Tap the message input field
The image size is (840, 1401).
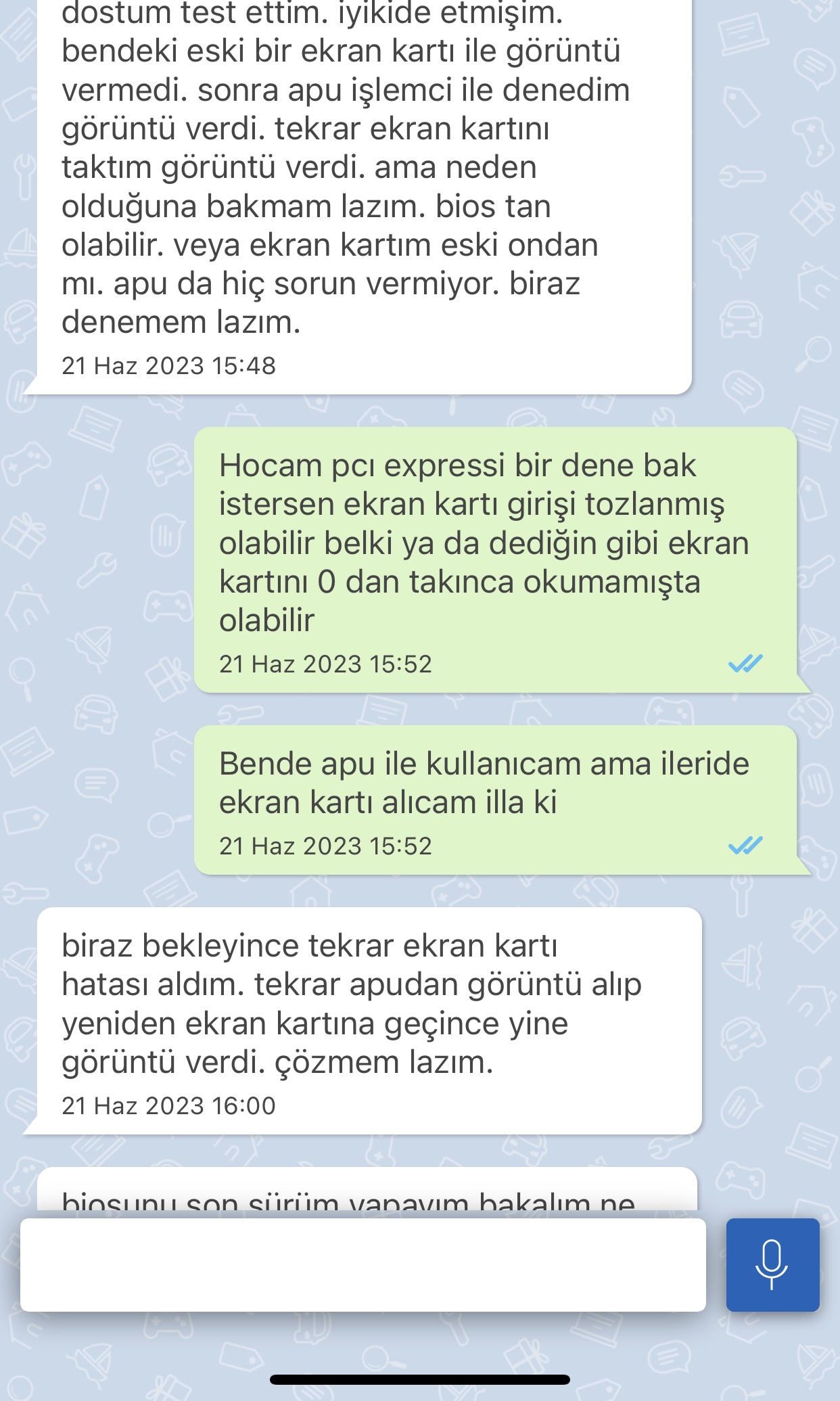[363, 1264]
